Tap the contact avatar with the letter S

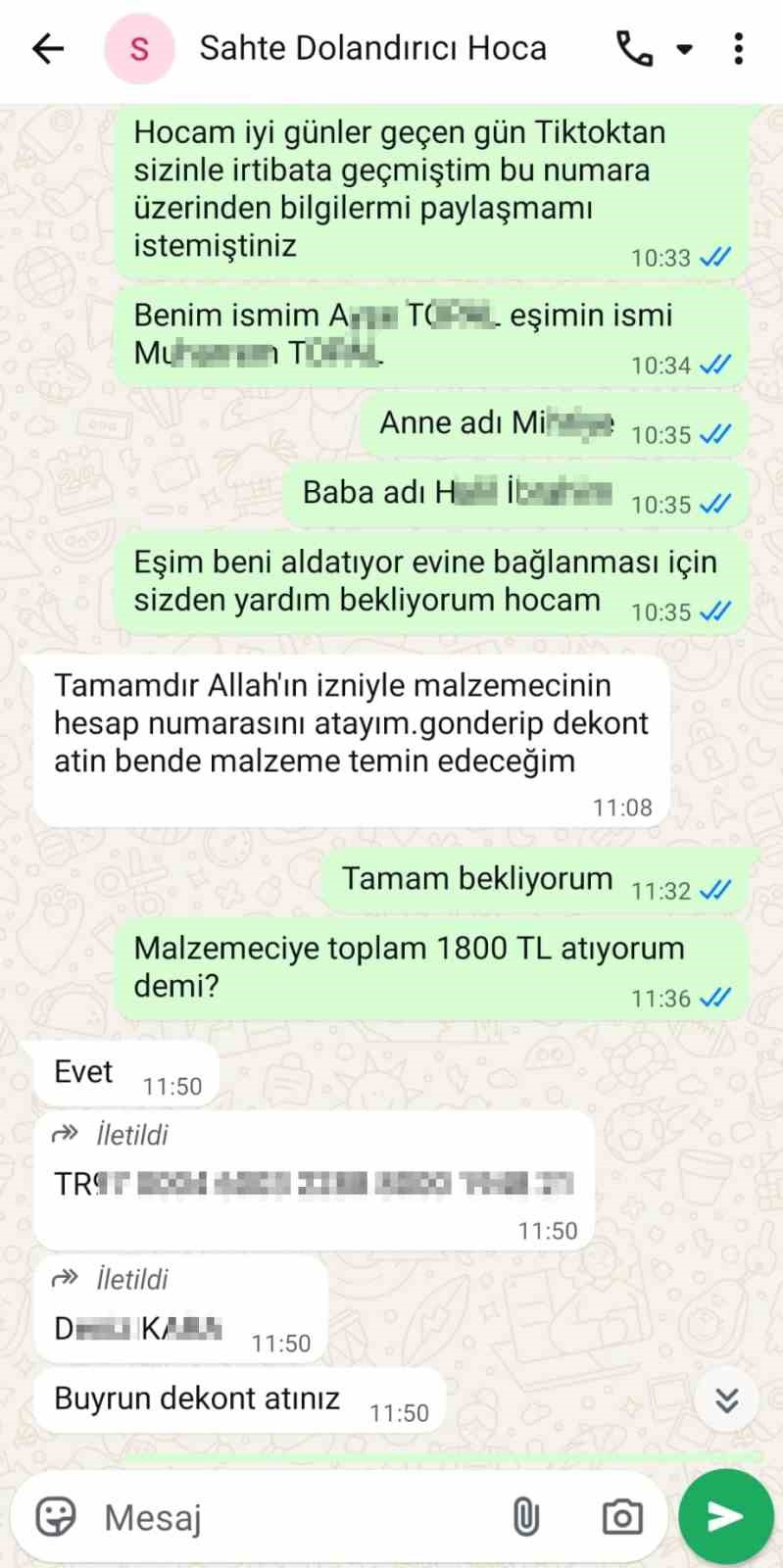[139, 48]
